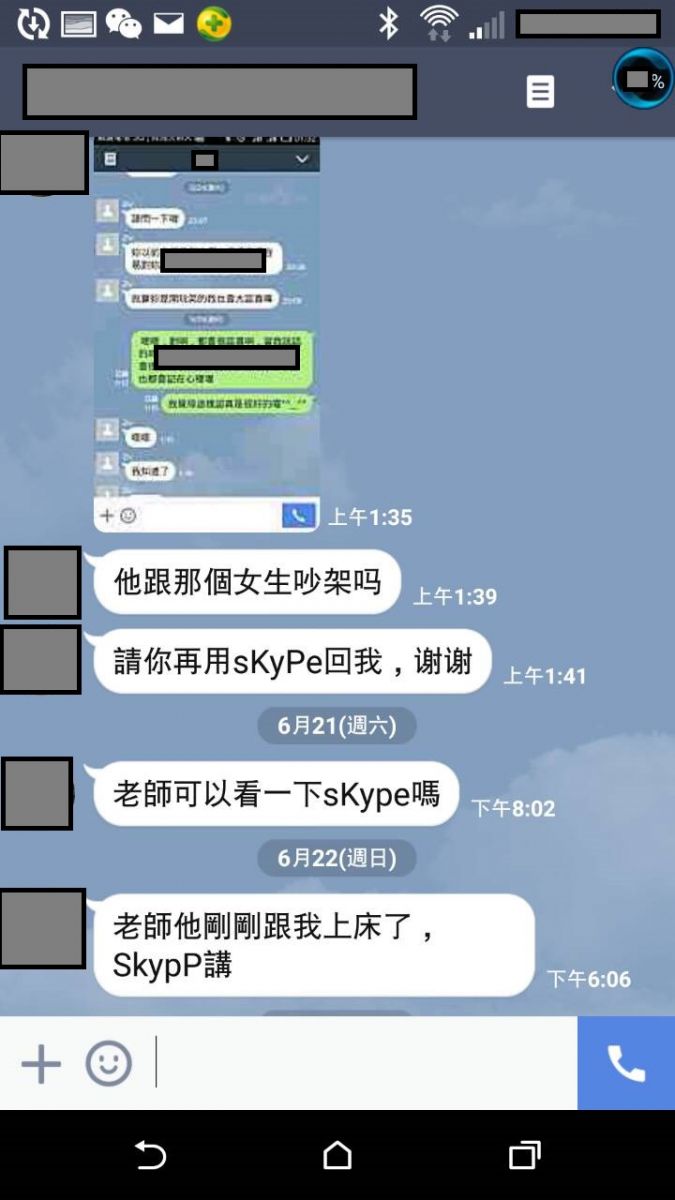Go back with system back button
The height and width of the screenshot is (1200, 675).
pyautogui.click(x=150, y=1156)
